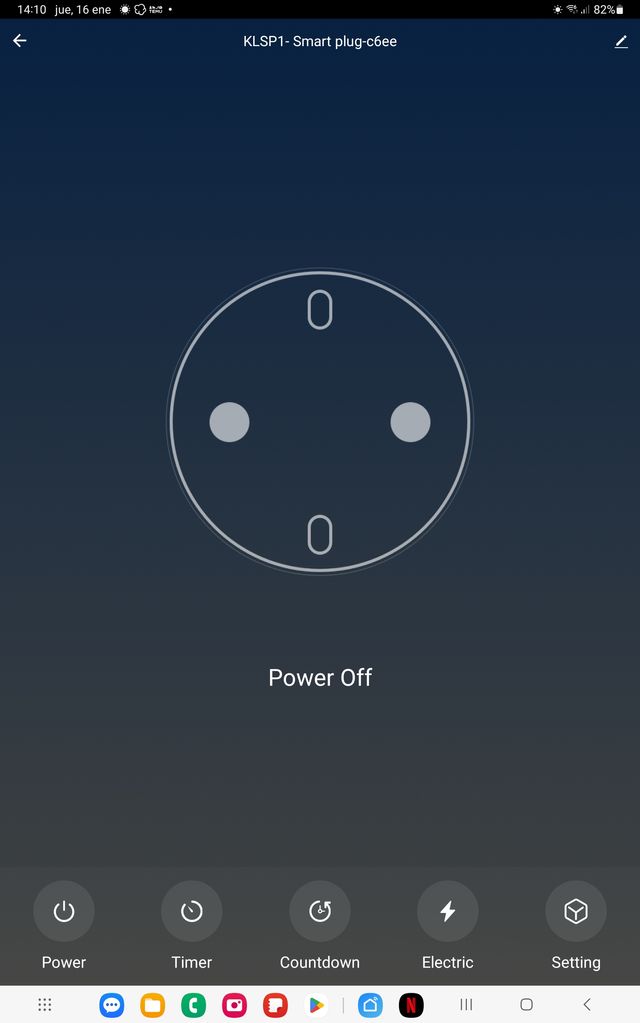This screenshot has height=1023, width=640.
Task: Open the Timer schedule
Action: 192,911
